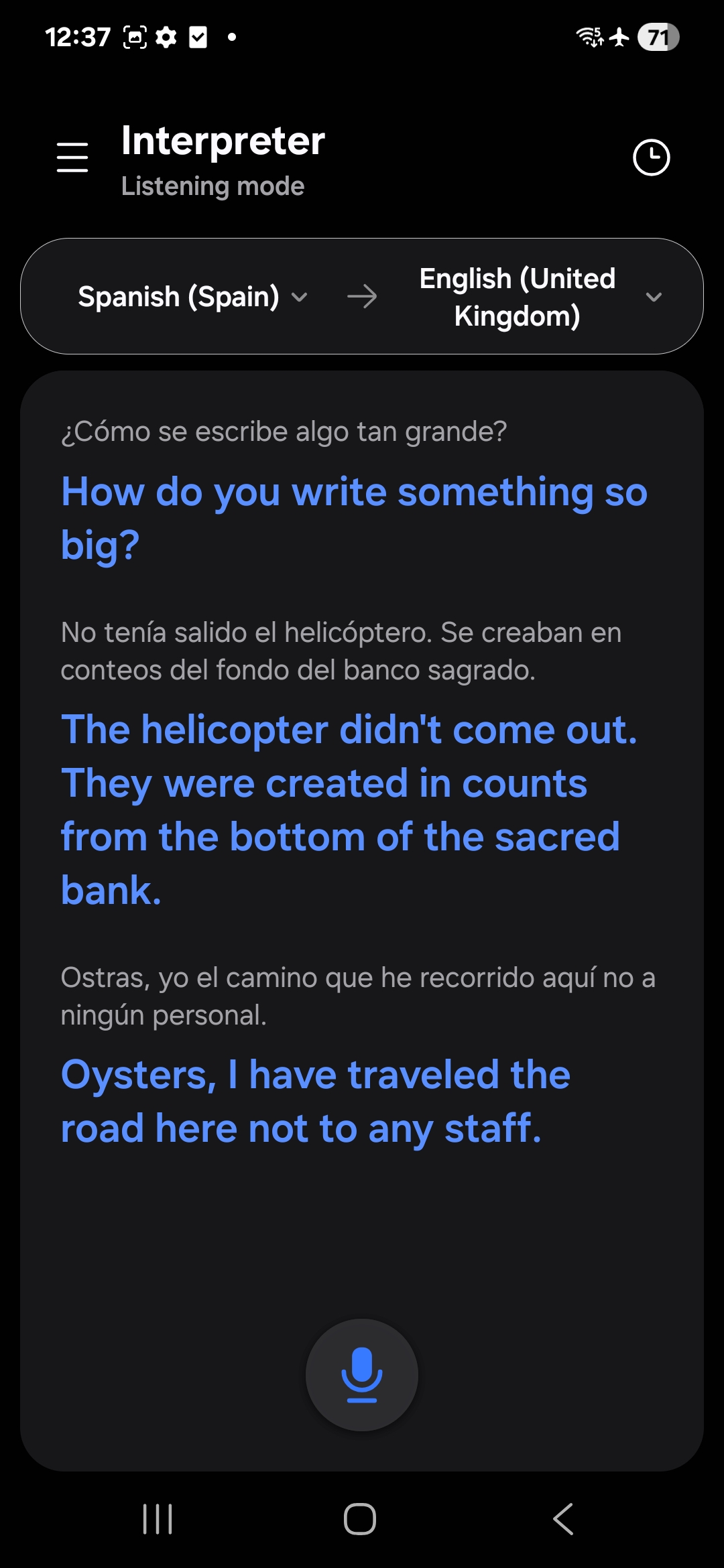Tap the microphone button to start listening
The image size is (724, 1568).
(362, 1374)
